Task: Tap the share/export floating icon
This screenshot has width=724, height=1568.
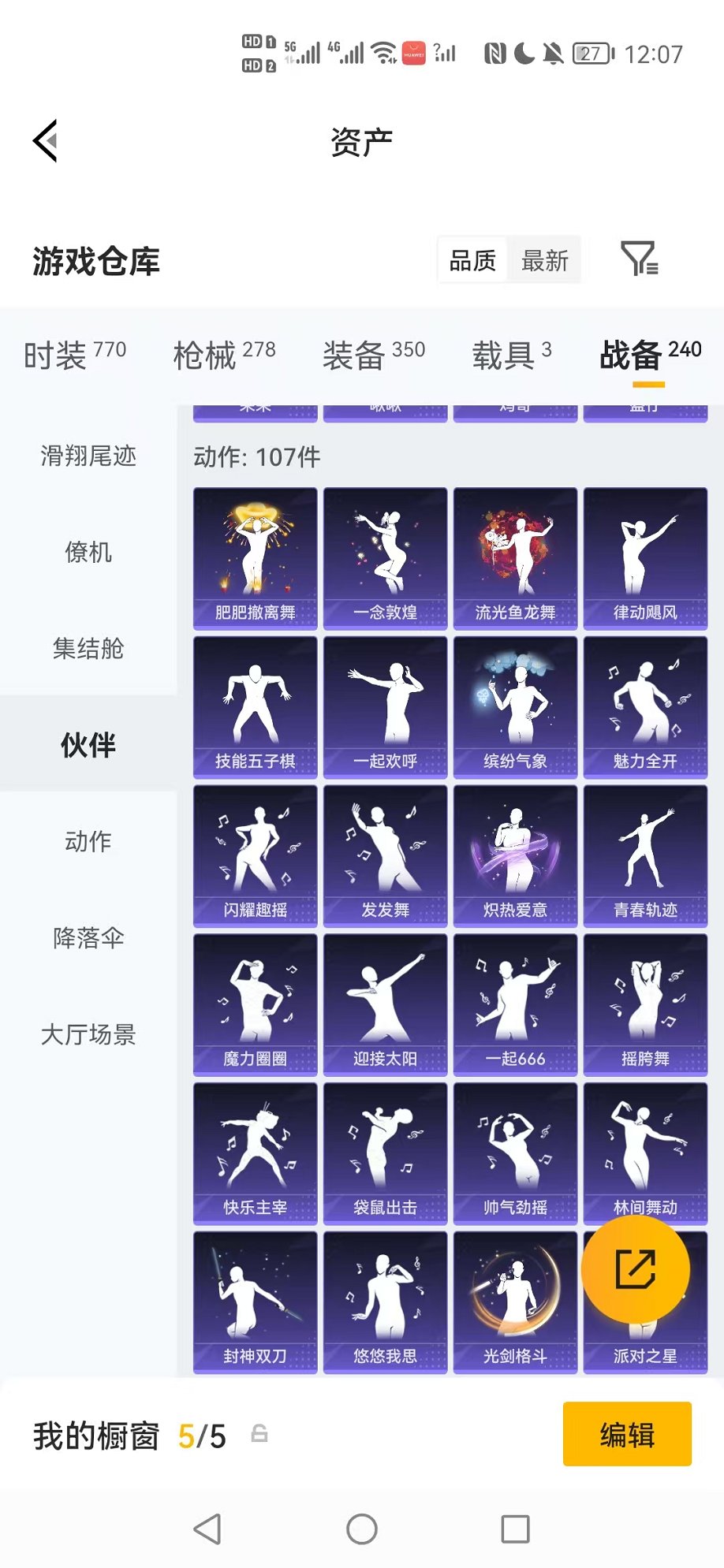Action: coord(635,1268)
